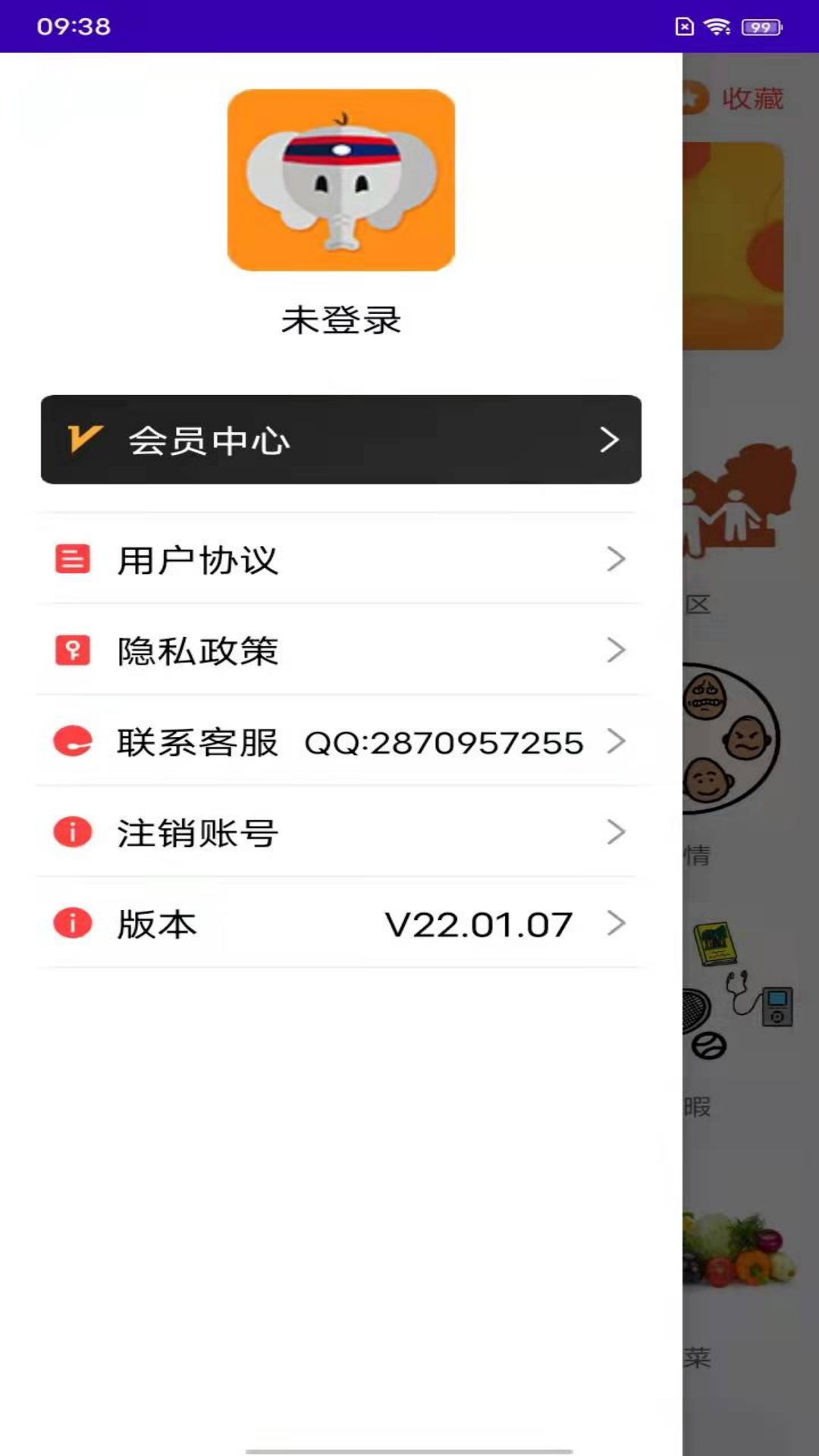The width and height of the screenshot is (819, 1456).
Task: Open 联系客服 in the sidebar menu
Action: click(199, 742)
